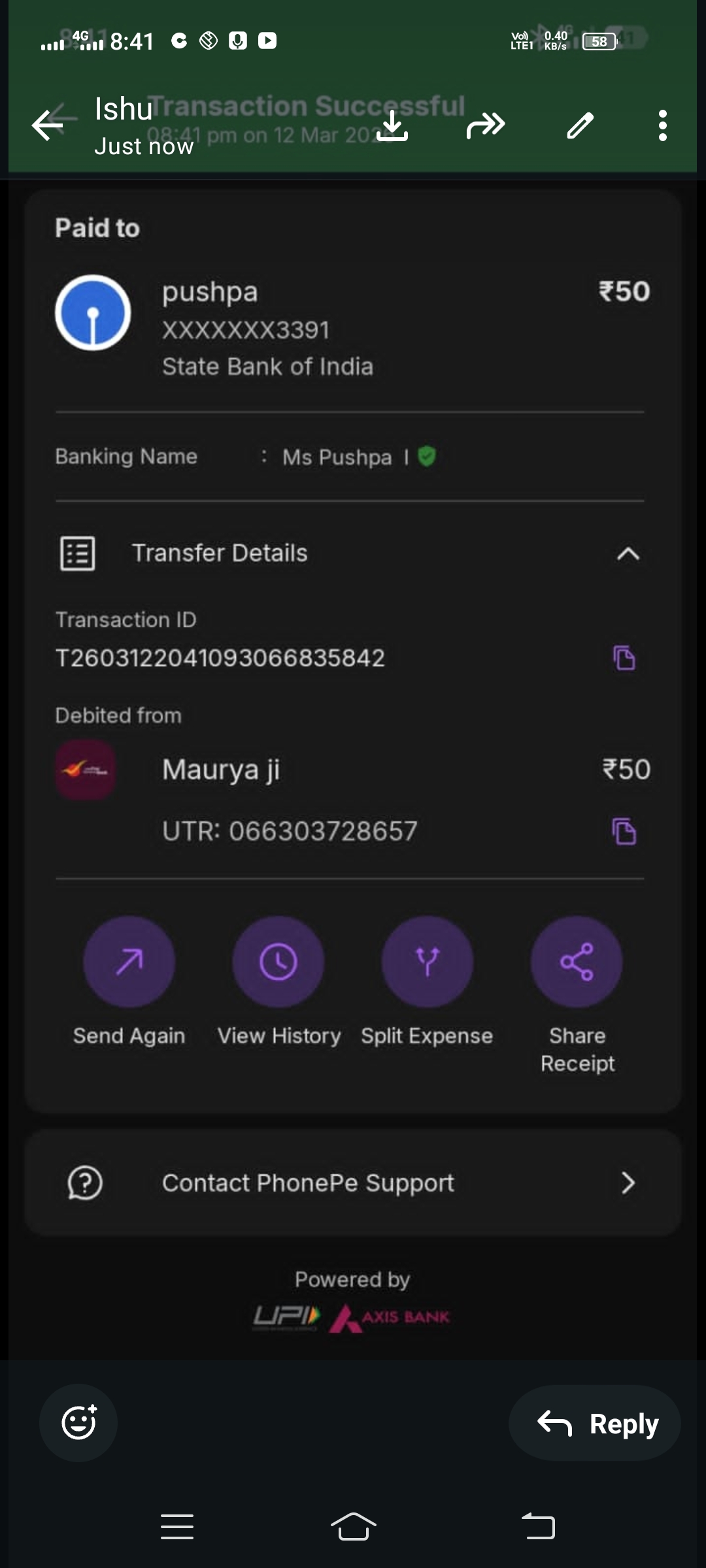Go to the system home screen
The image size is (706, 1568).
pyautogui.click(x=353, y=1527)
